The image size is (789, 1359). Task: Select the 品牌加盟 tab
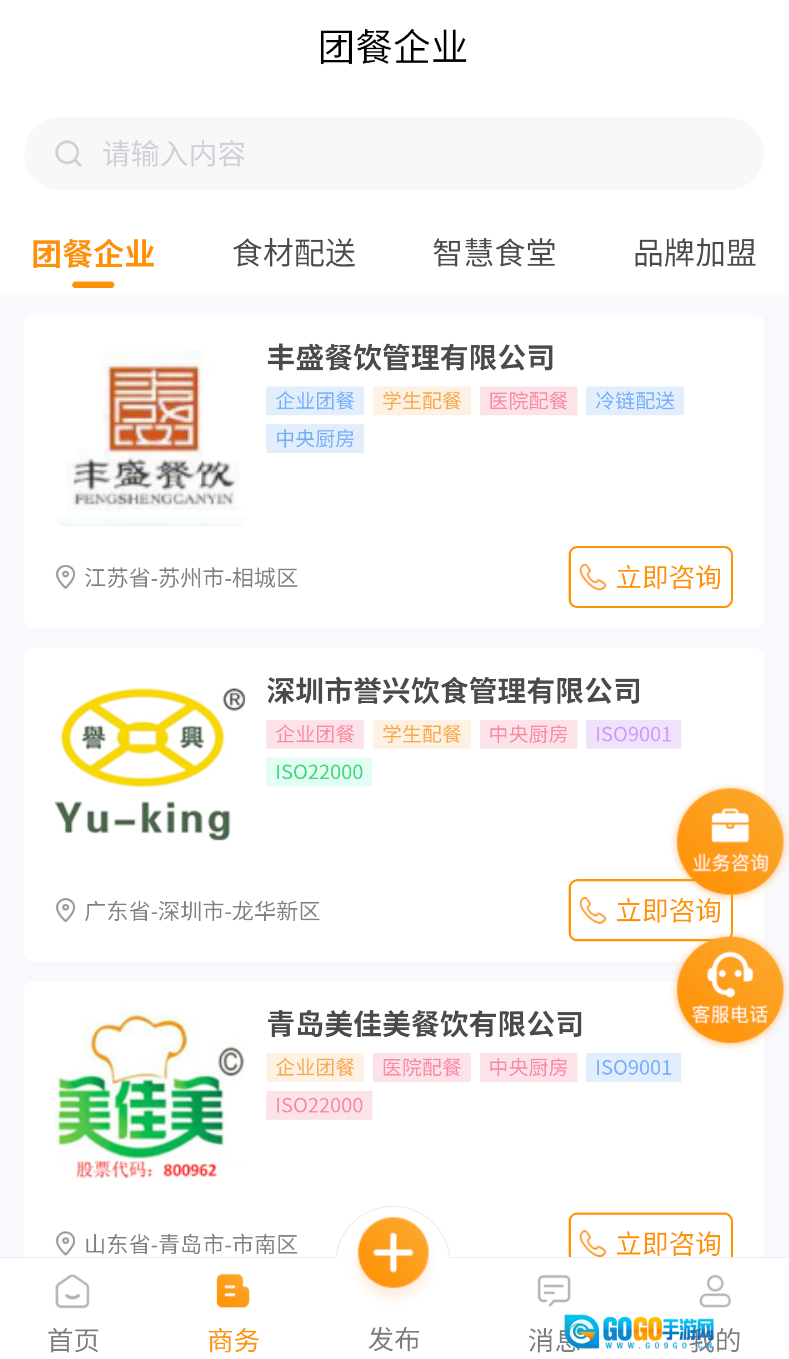[695, 254]
